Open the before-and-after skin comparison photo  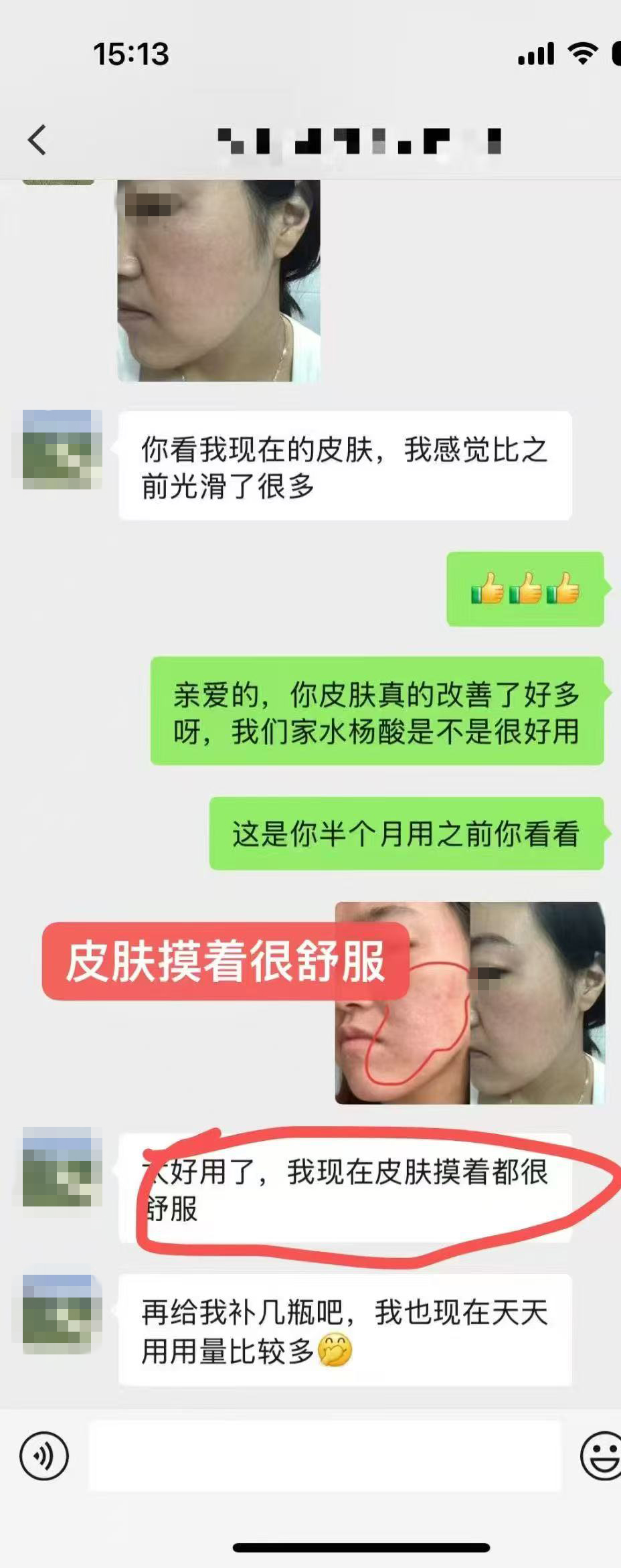470,1002
